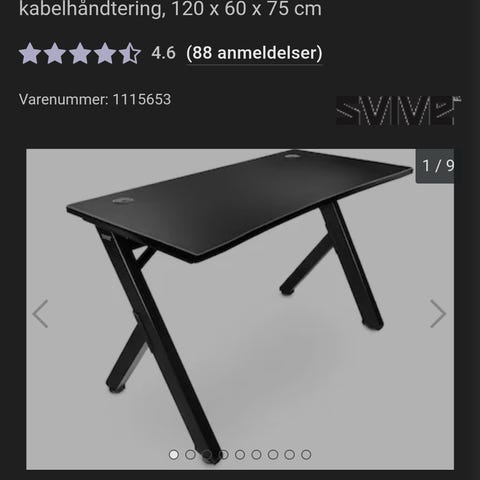This screenshot has width=480, height=480.
Task: Jump to the second image dot
Action: point(190,455)
